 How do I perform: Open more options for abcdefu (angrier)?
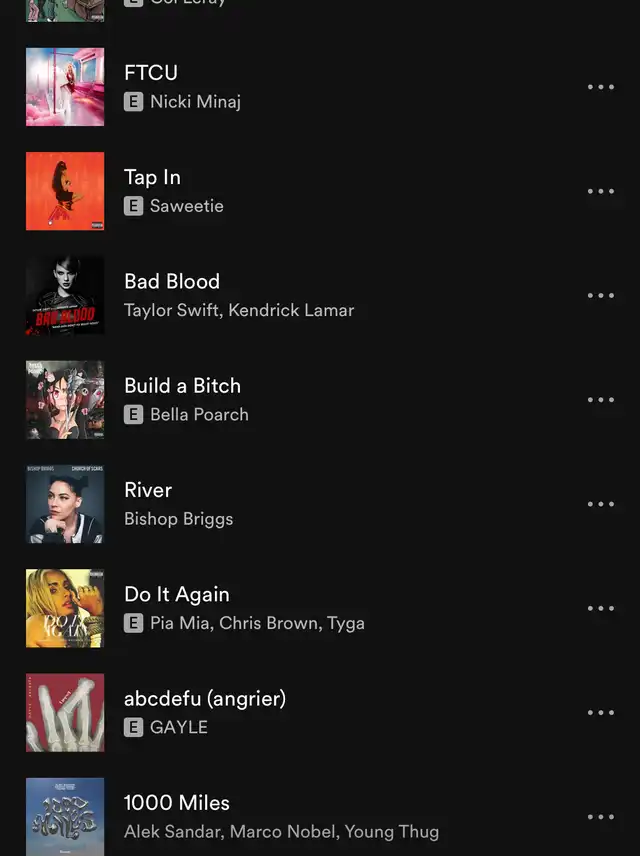601,713
